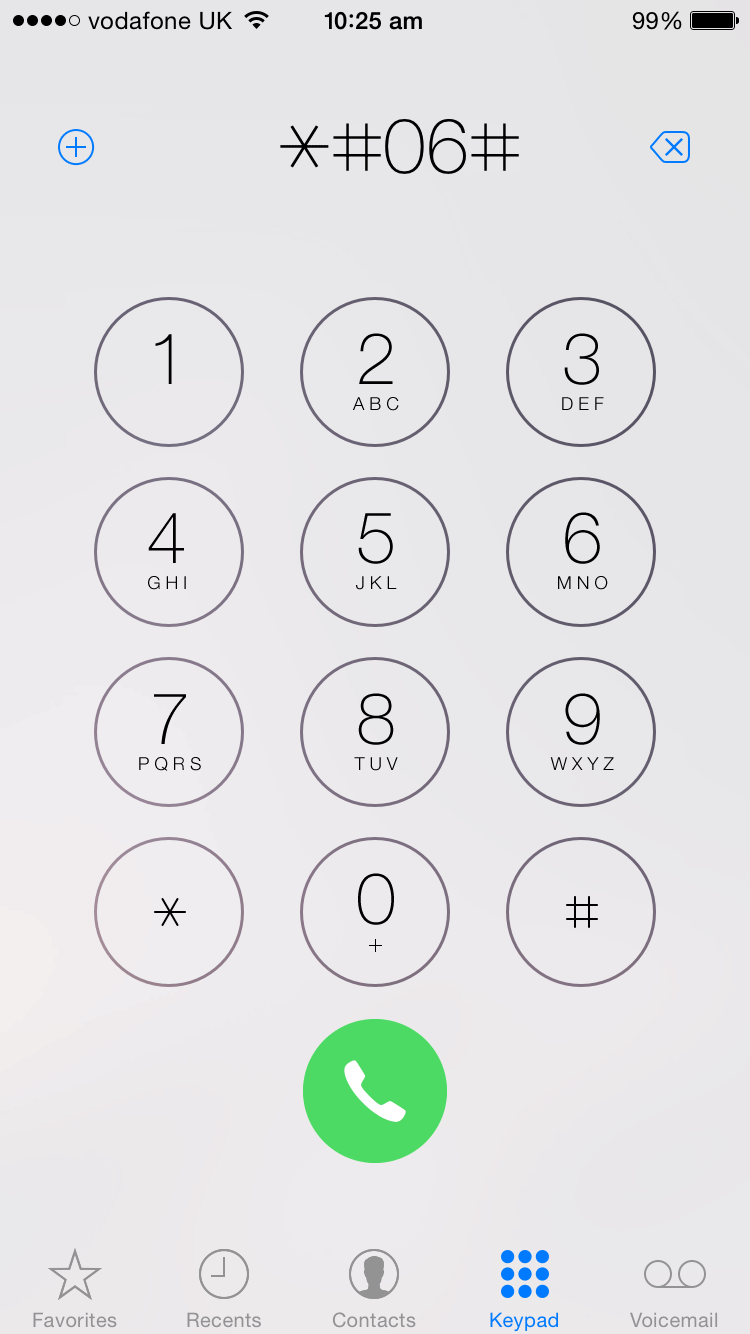Screen dimensions: 750x1334
Task: Go to the Contacts tab
Action: [x=374, y=1288]
